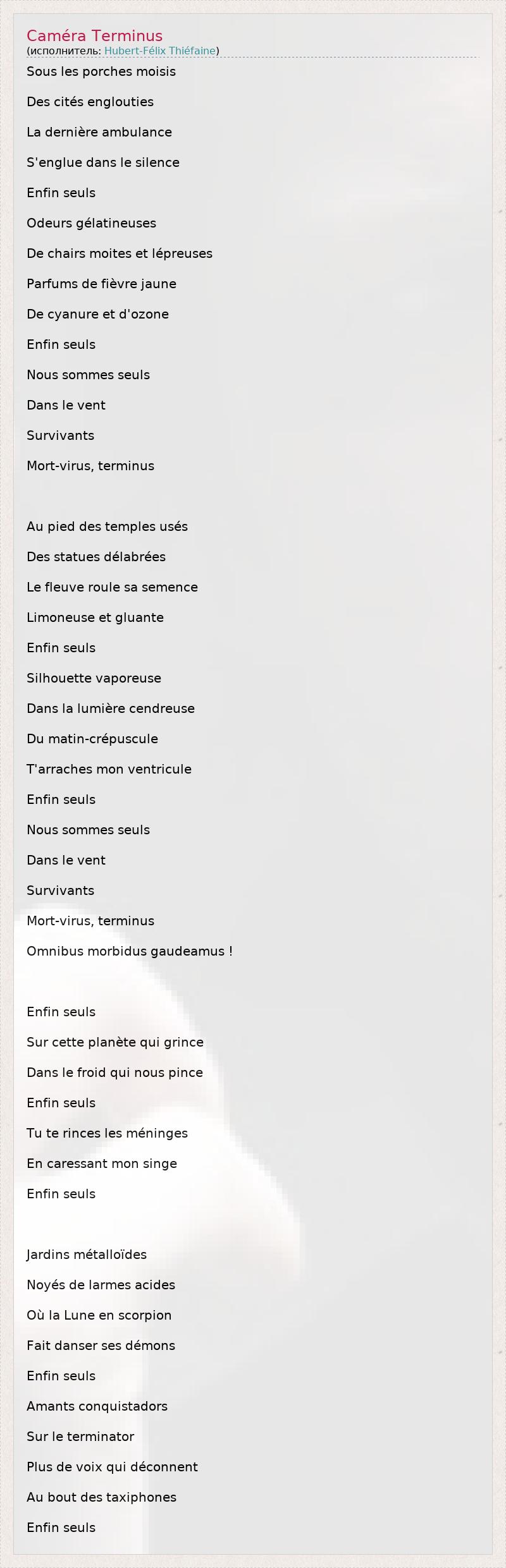The width and height of the screenshot is (506, 1568).
Task: Open the Hubert-Félix Thiéfaine artist link
Action: tap(160, 51)
